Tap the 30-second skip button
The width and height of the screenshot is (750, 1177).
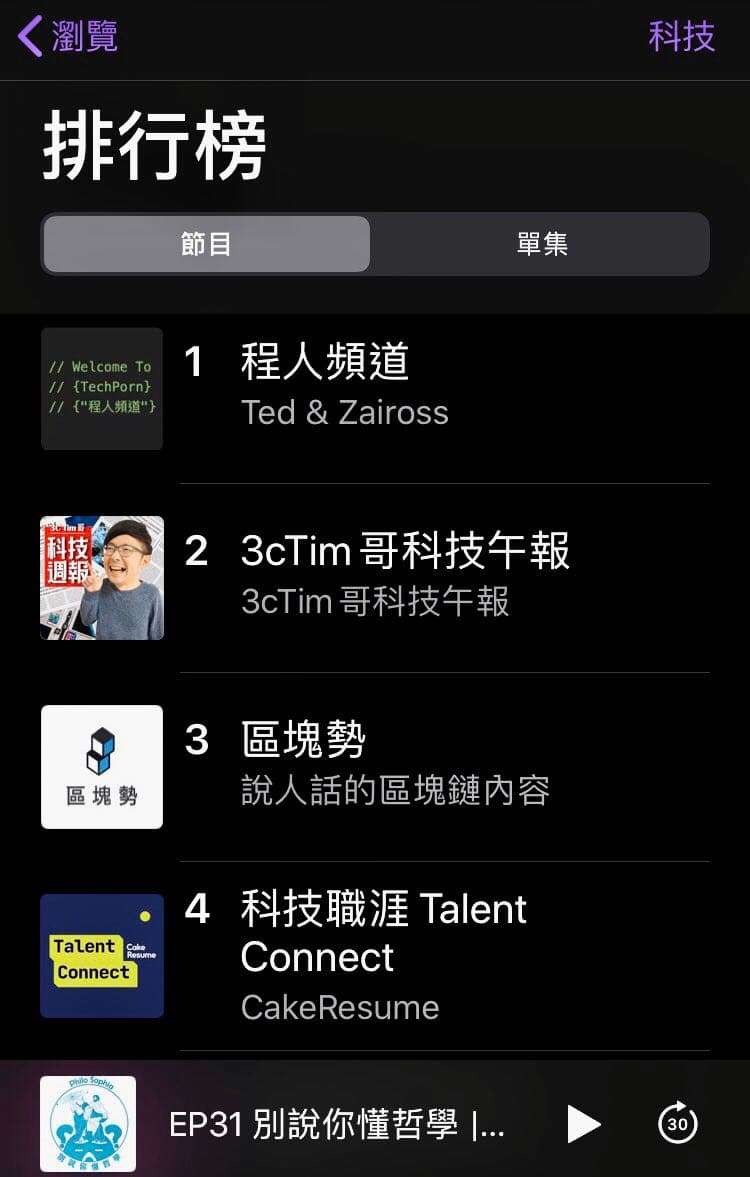[x=678, y=1124]
